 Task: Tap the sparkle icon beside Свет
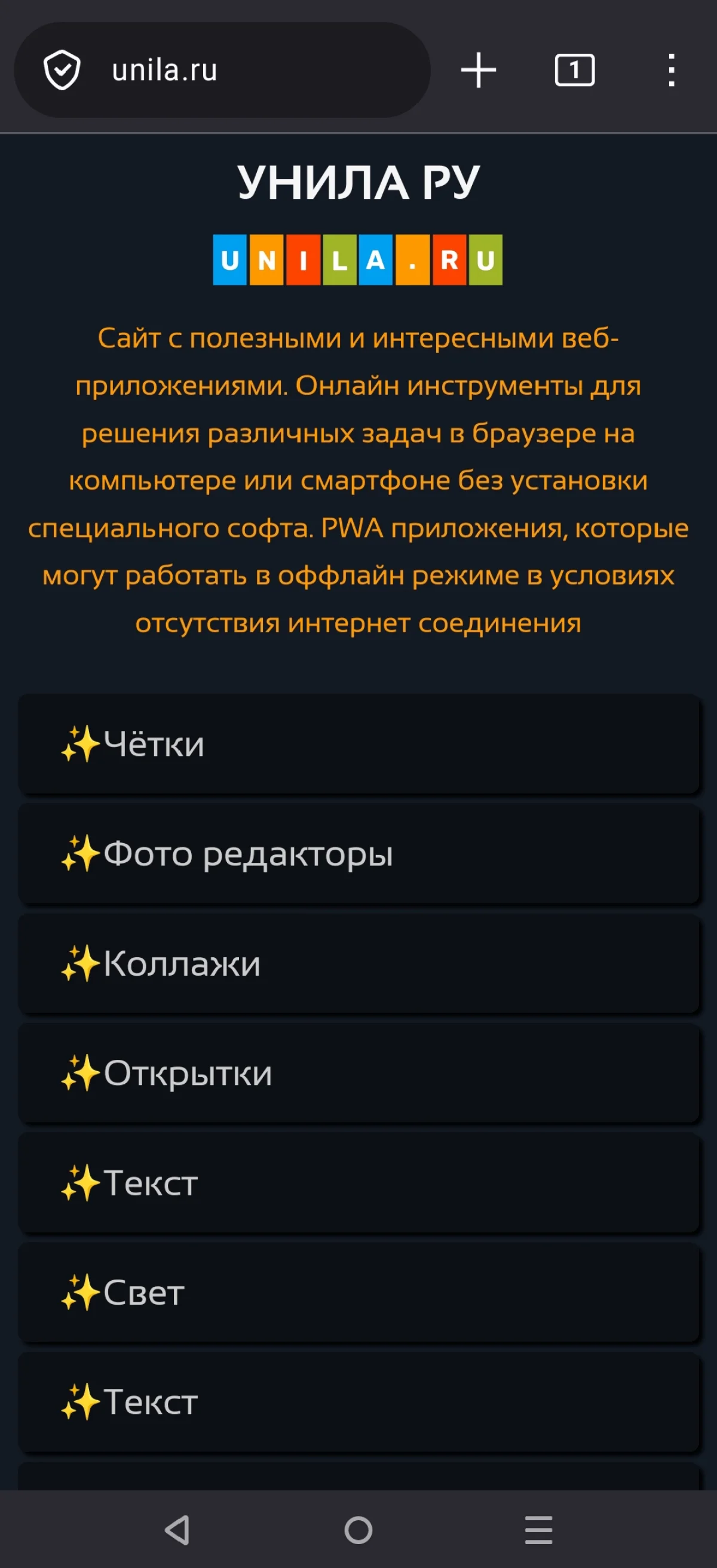(81, 1293)
